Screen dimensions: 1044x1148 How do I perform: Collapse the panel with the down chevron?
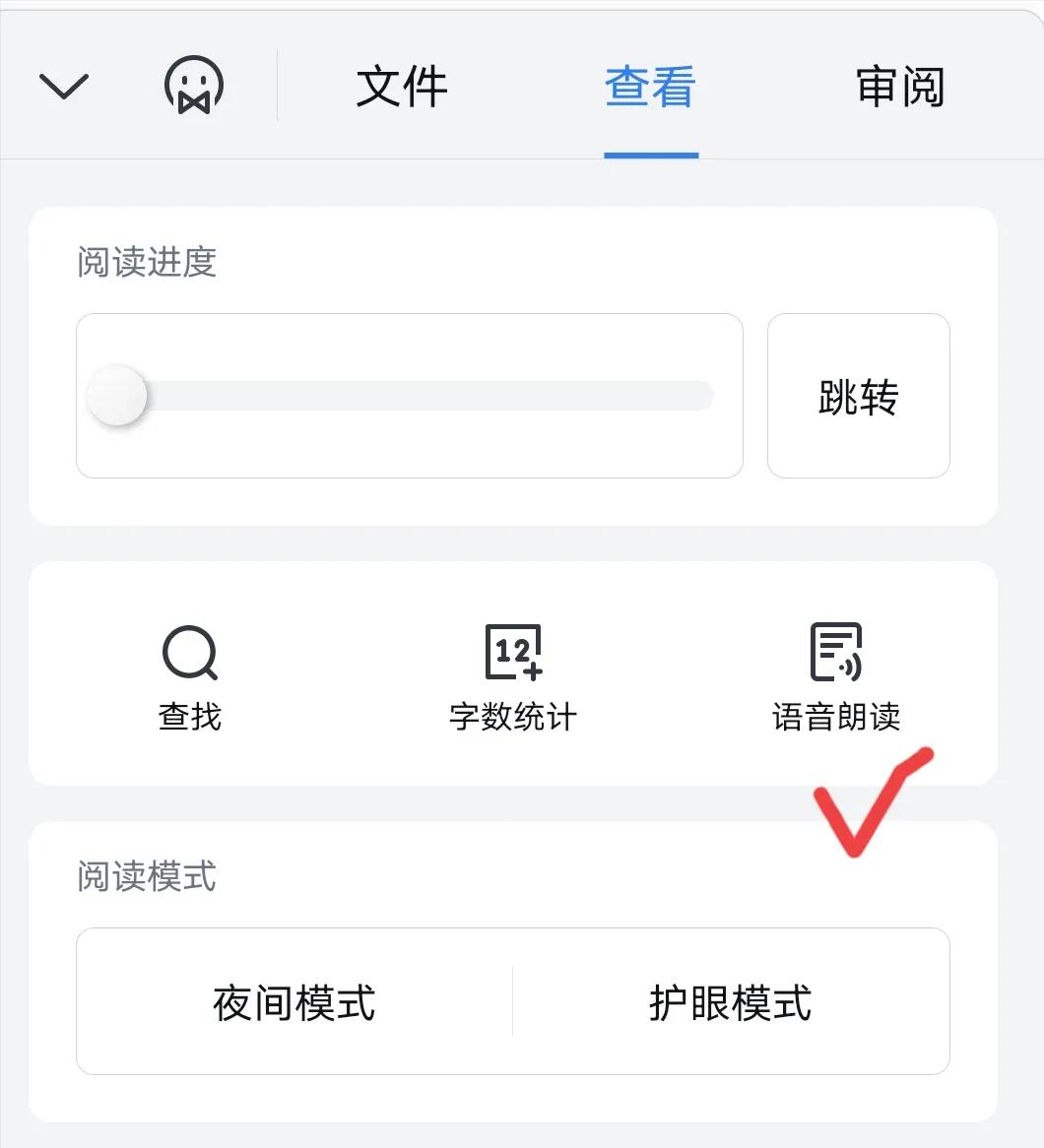click(x=63, y=85)
